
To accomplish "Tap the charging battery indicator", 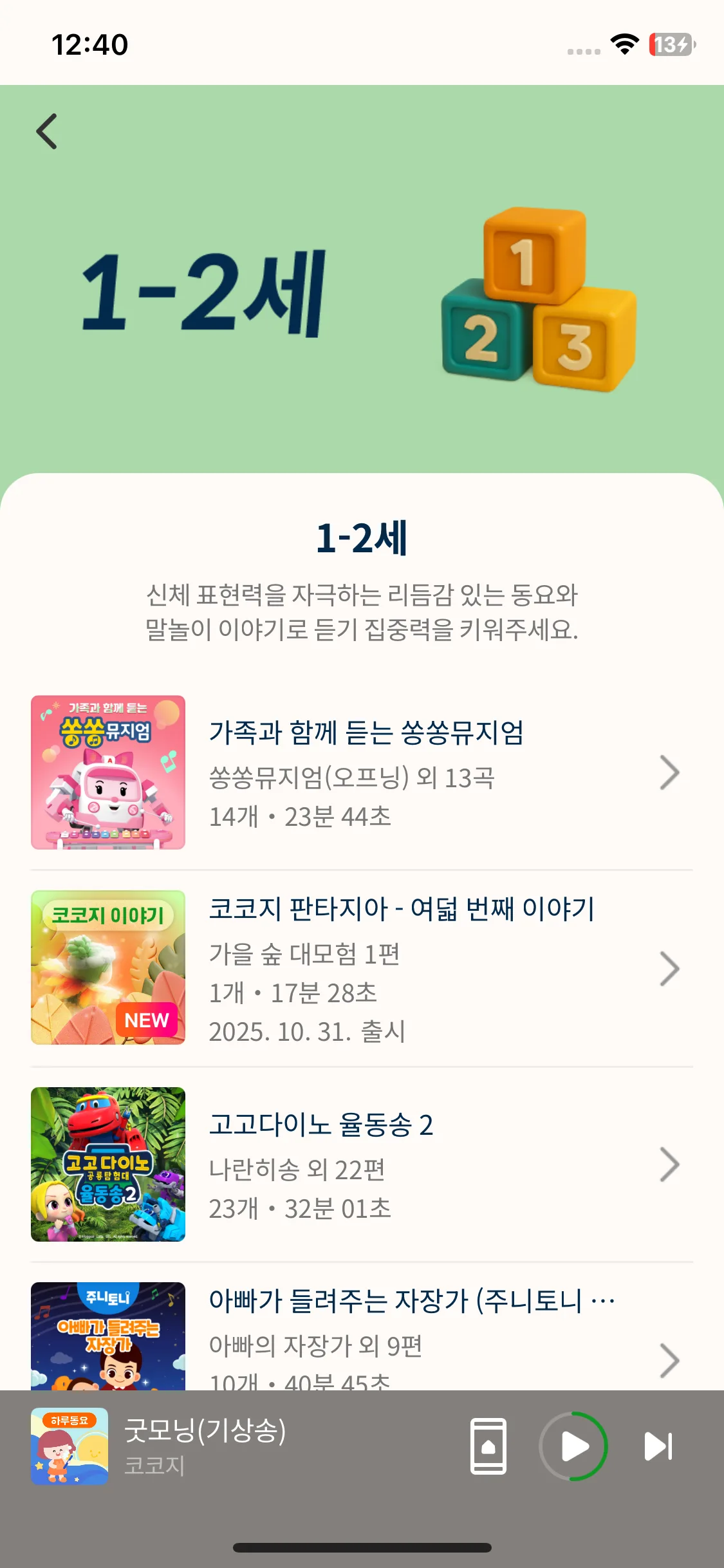I will click(671, 44).
